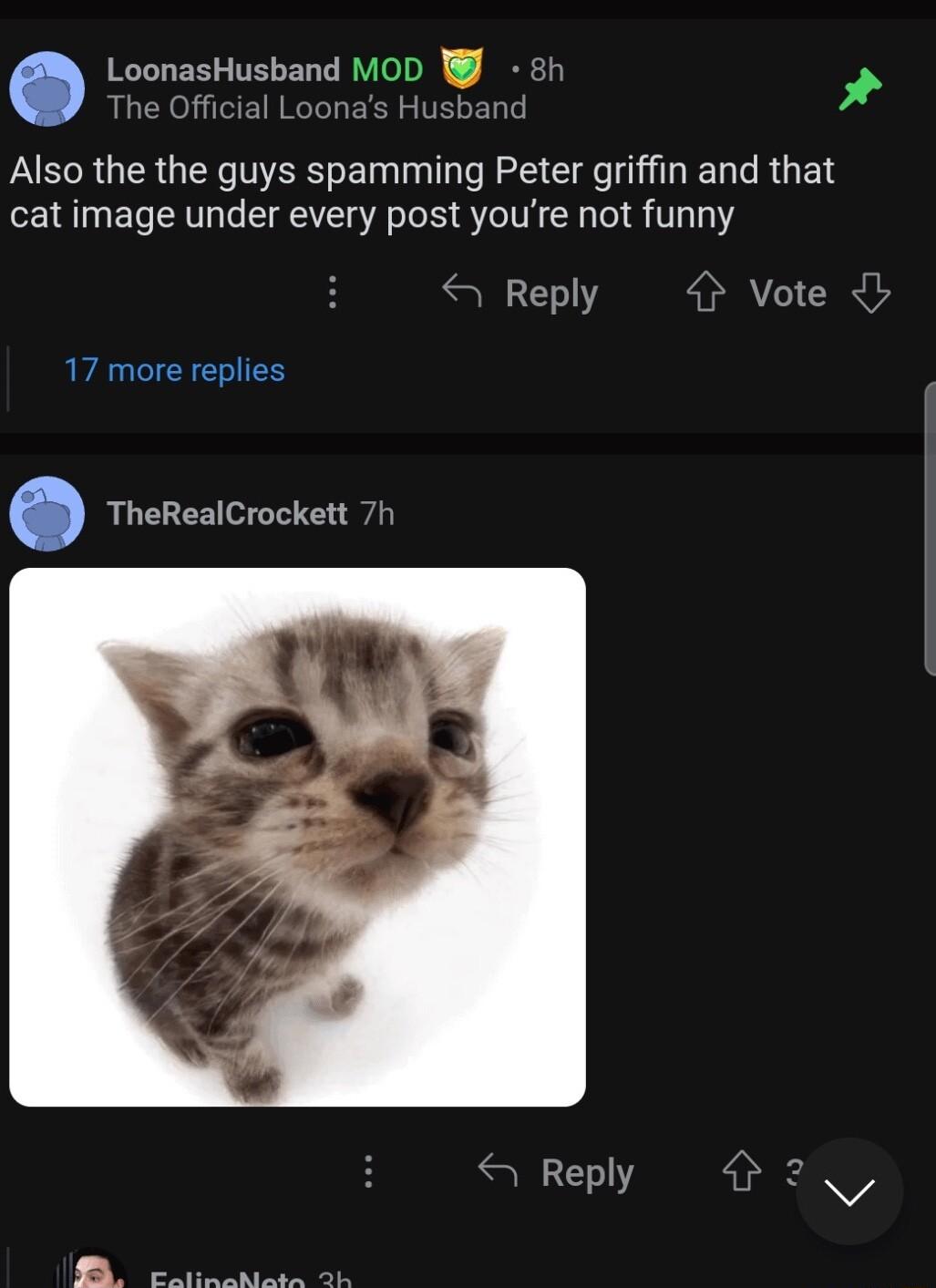Open the overflow menu on TheRealCrockett's comment
Image resolution: width=936 pixels, height=1288 pixels.
368,1172
